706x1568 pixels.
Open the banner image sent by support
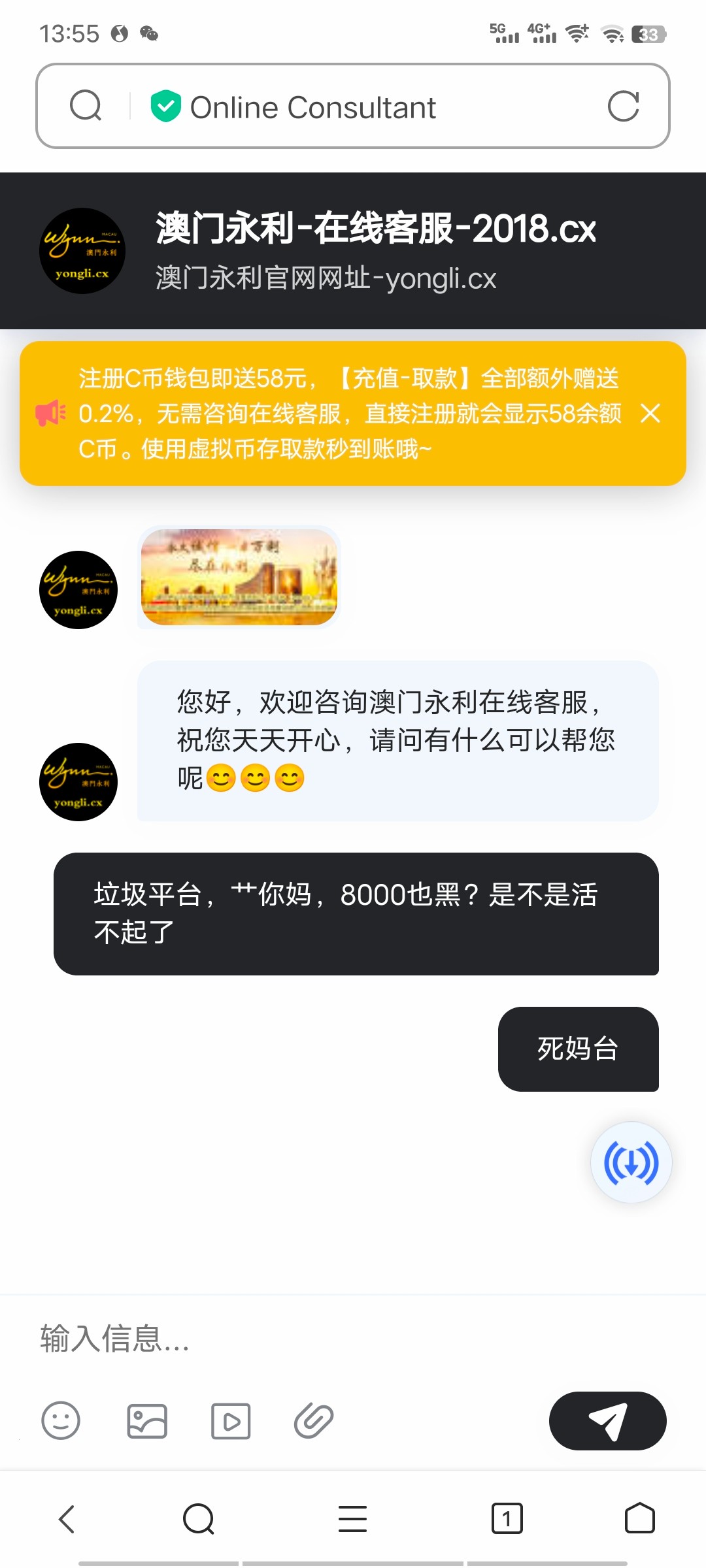coord(239,577)
